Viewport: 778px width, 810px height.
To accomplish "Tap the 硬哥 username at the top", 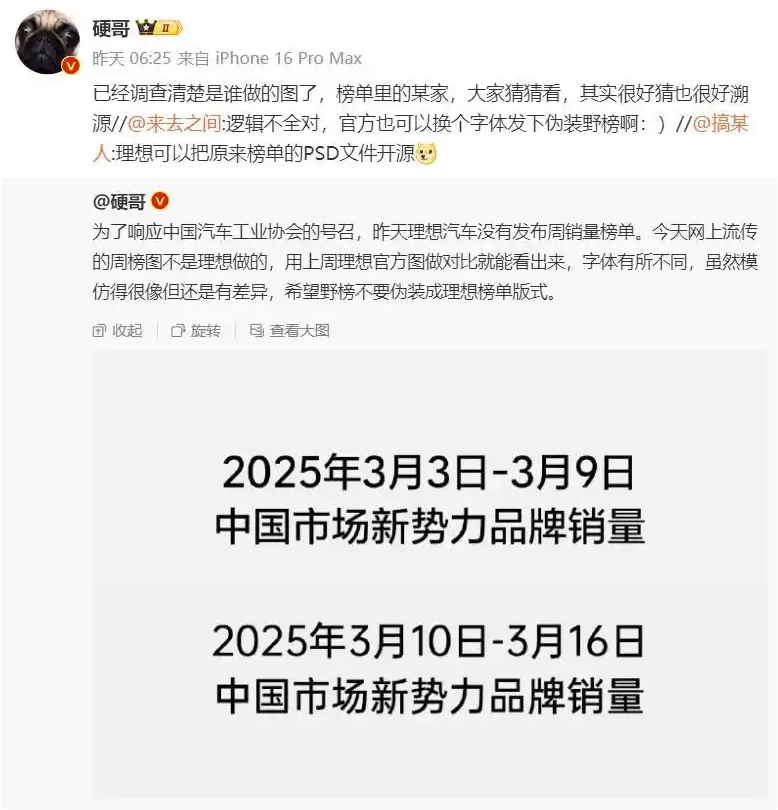I will [111, 27].
